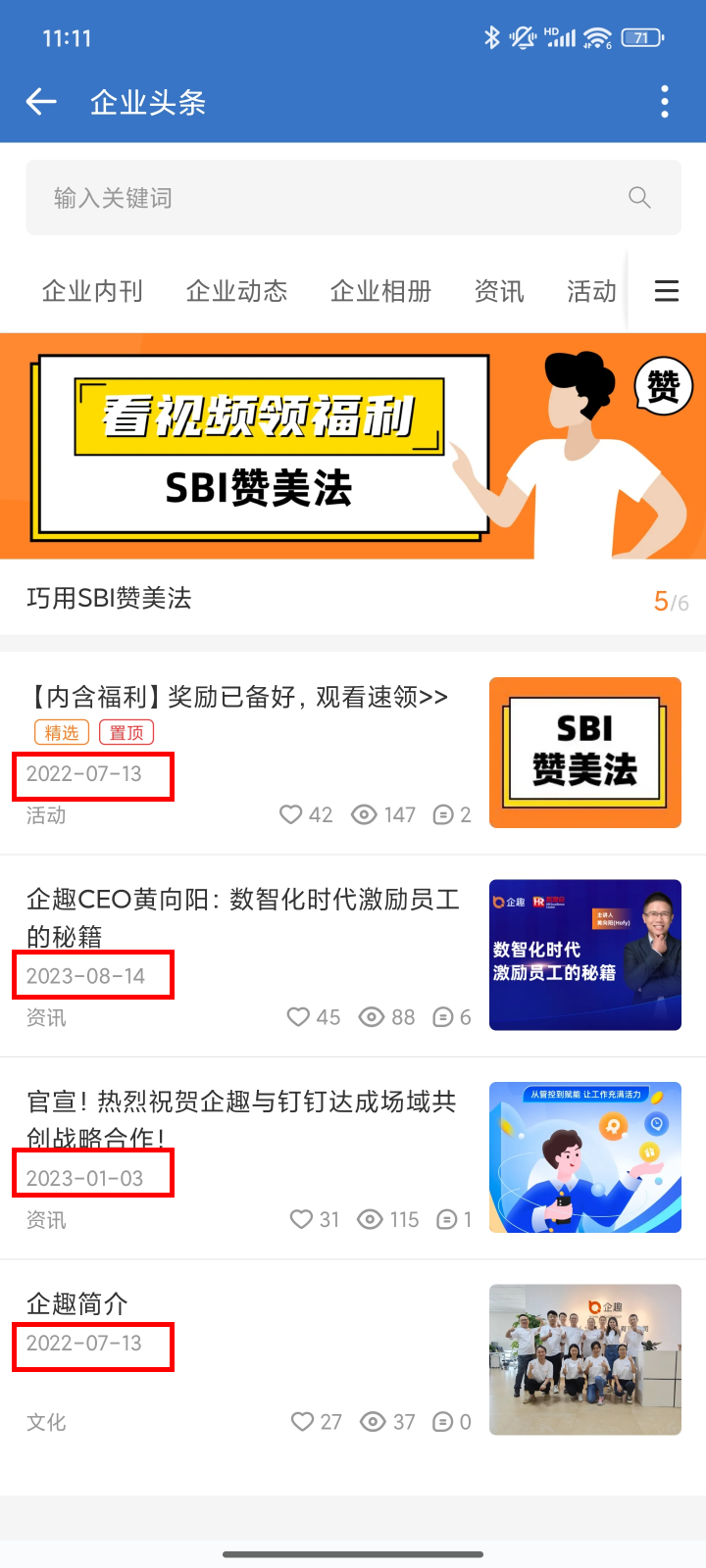Open the 企趣简介 article
The image size is (706, 1568).
click(x=77, y=1304)
